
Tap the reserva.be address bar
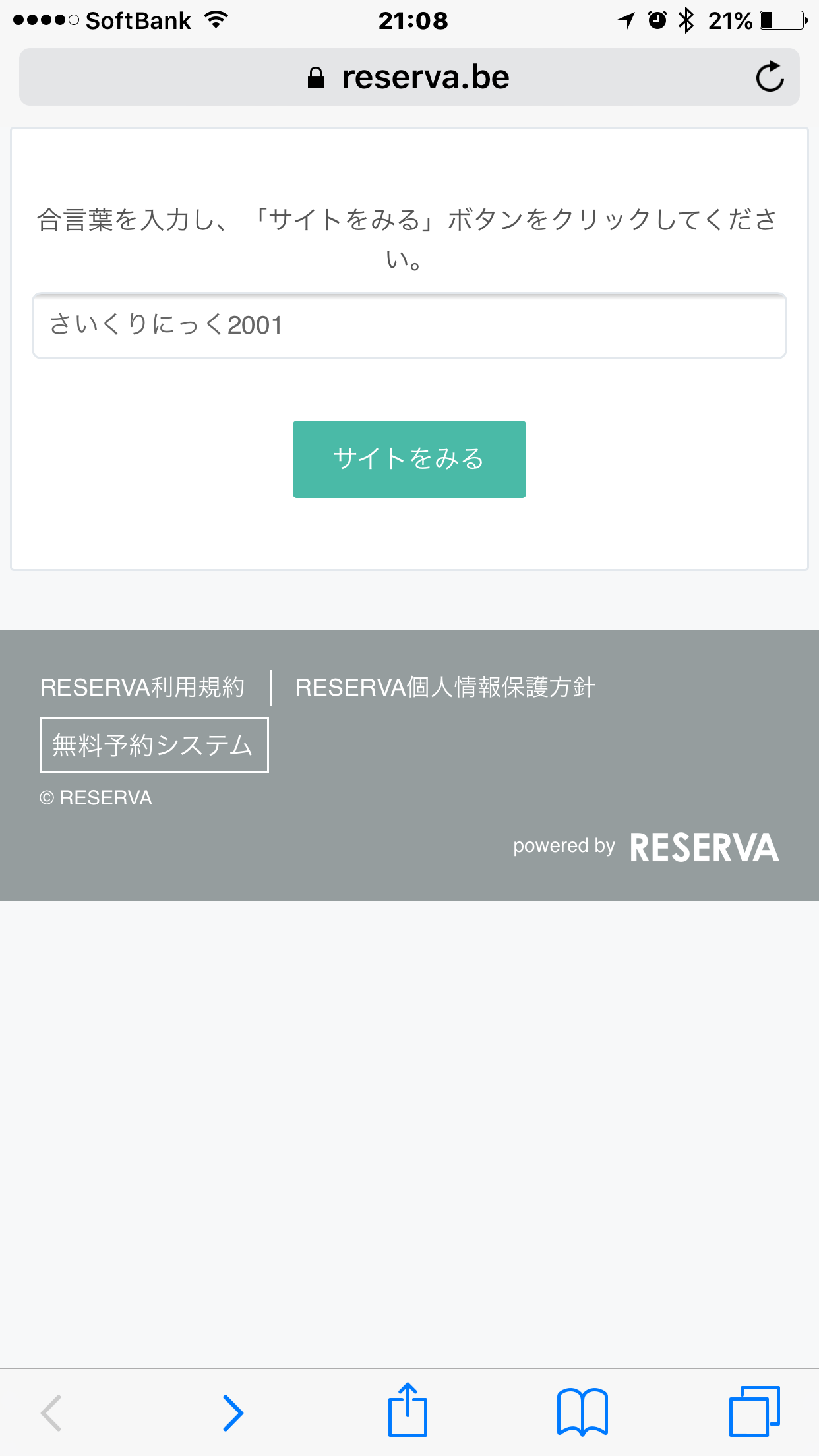pyautogui.click(x=409, y=77)
